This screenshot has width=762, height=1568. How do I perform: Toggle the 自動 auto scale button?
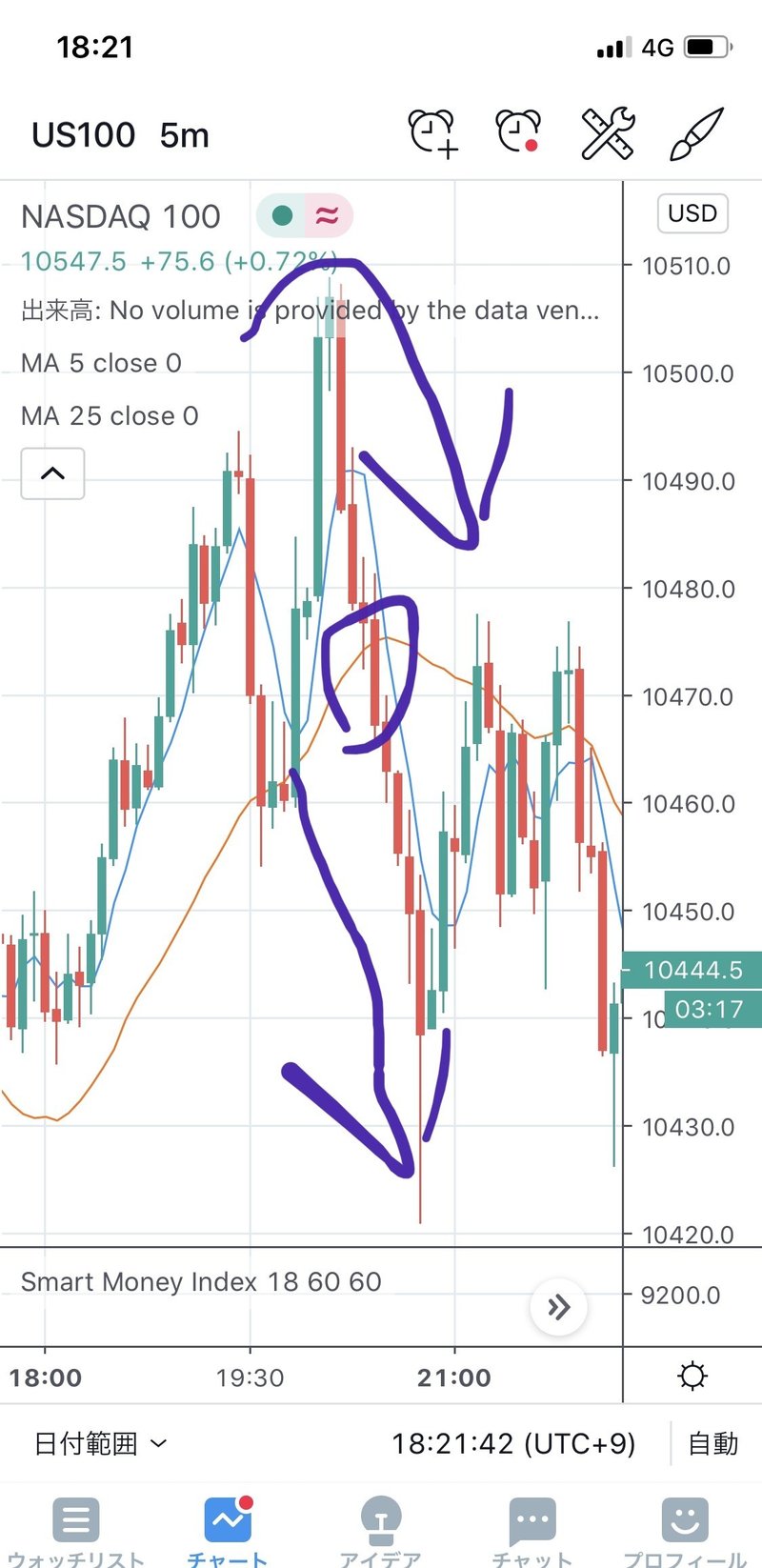[x=713, y=1444]
